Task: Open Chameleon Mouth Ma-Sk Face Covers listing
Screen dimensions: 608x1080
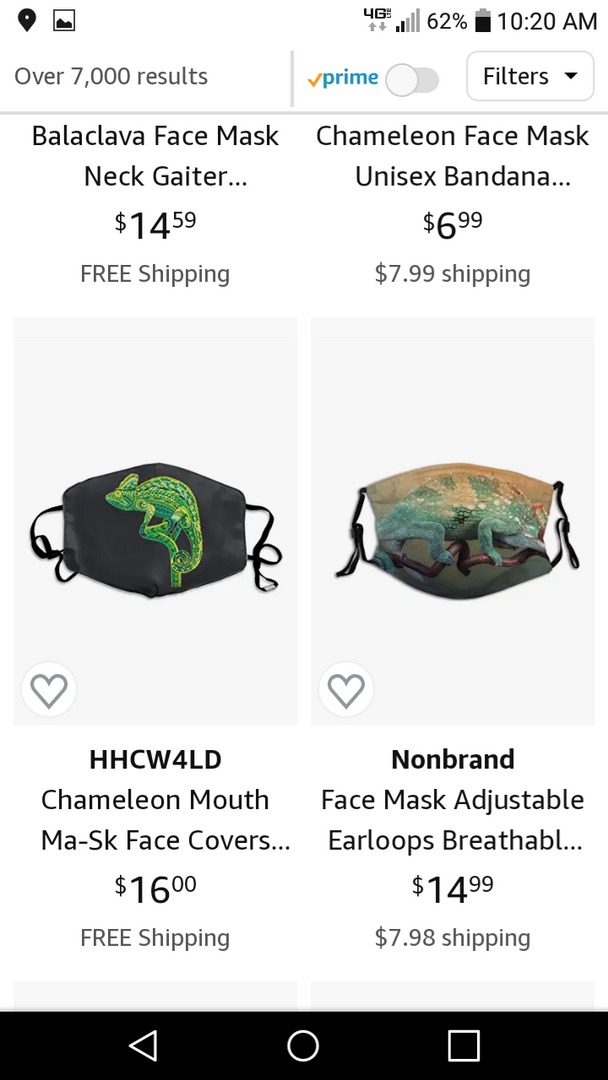Action: tap(155, 820)
